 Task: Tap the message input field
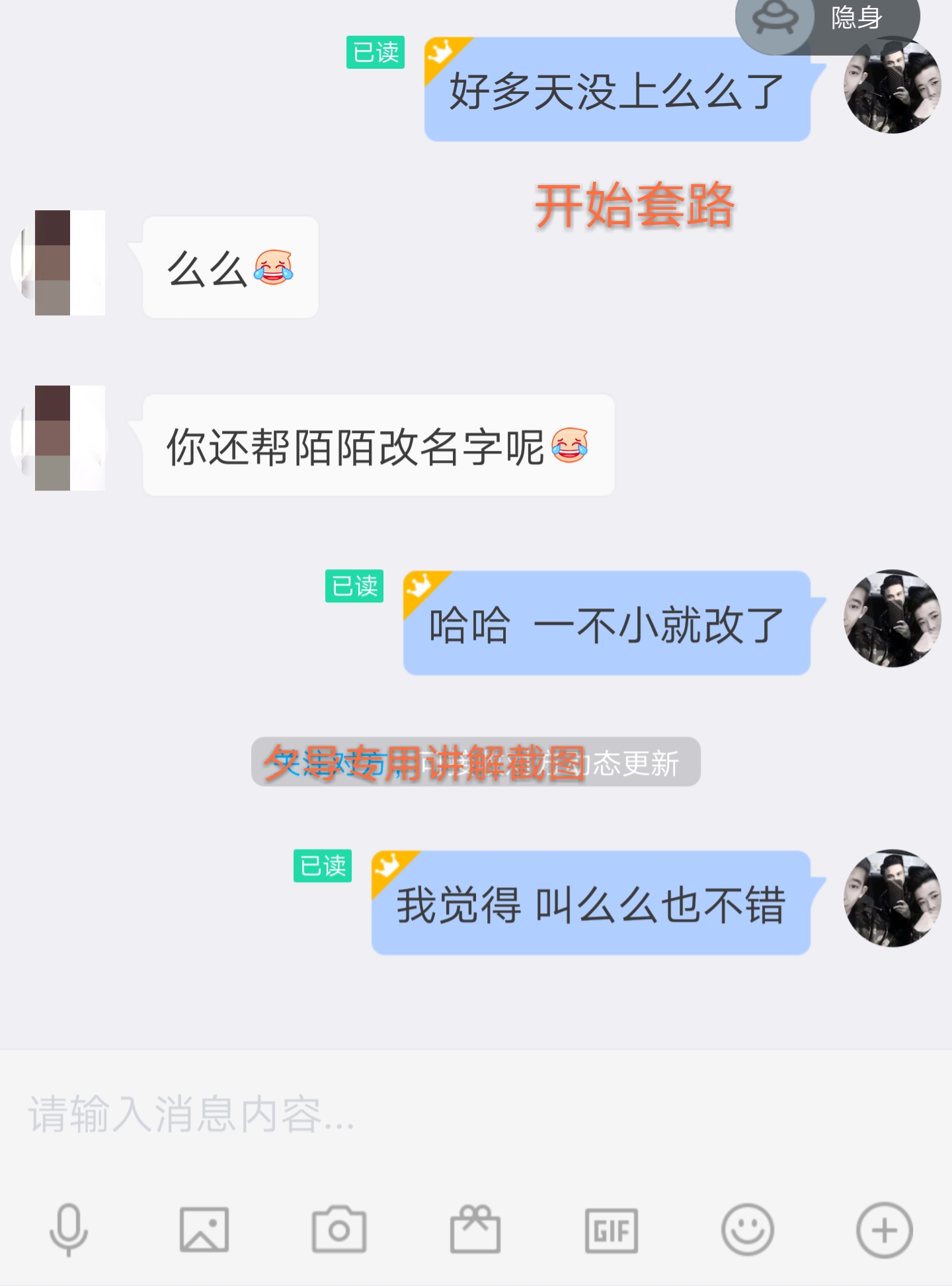[x=463, y=1114]
